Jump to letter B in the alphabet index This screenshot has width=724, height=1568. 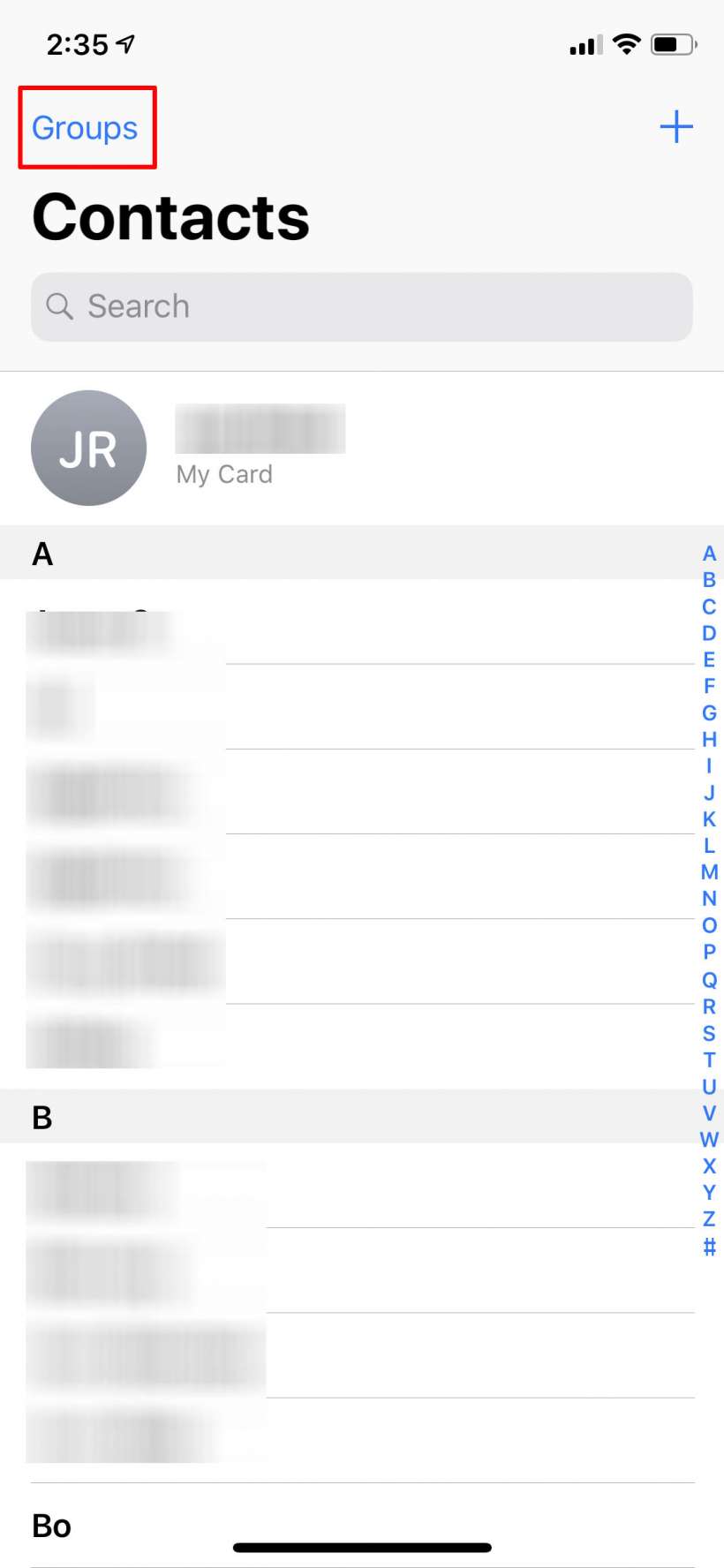[x=708, y=580]
